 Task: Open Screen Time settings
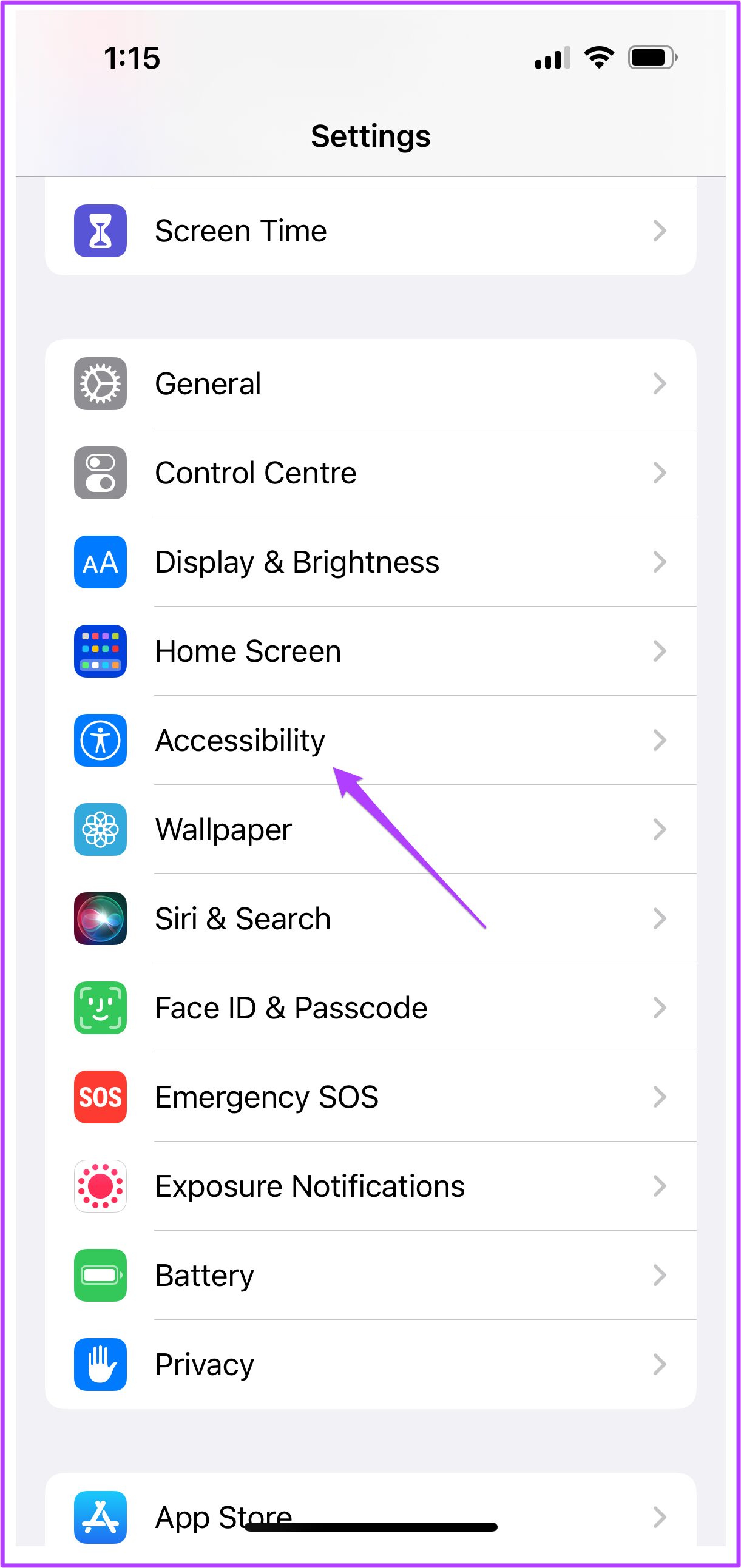click(x=370, y=230)
